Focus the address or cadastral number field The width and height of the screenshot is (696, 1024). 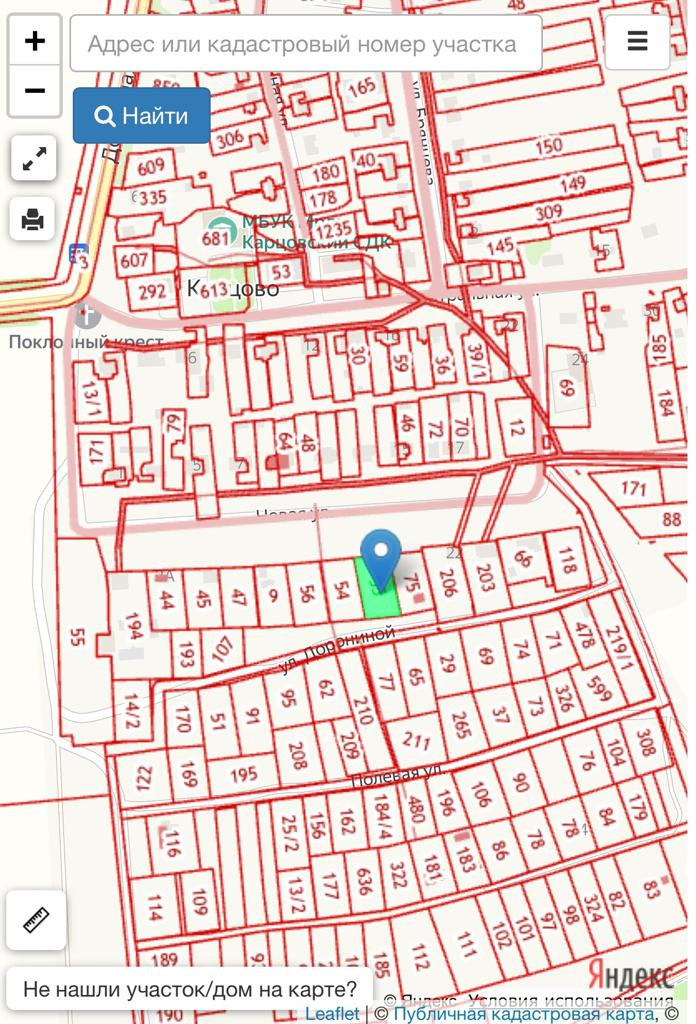(305, 43)
